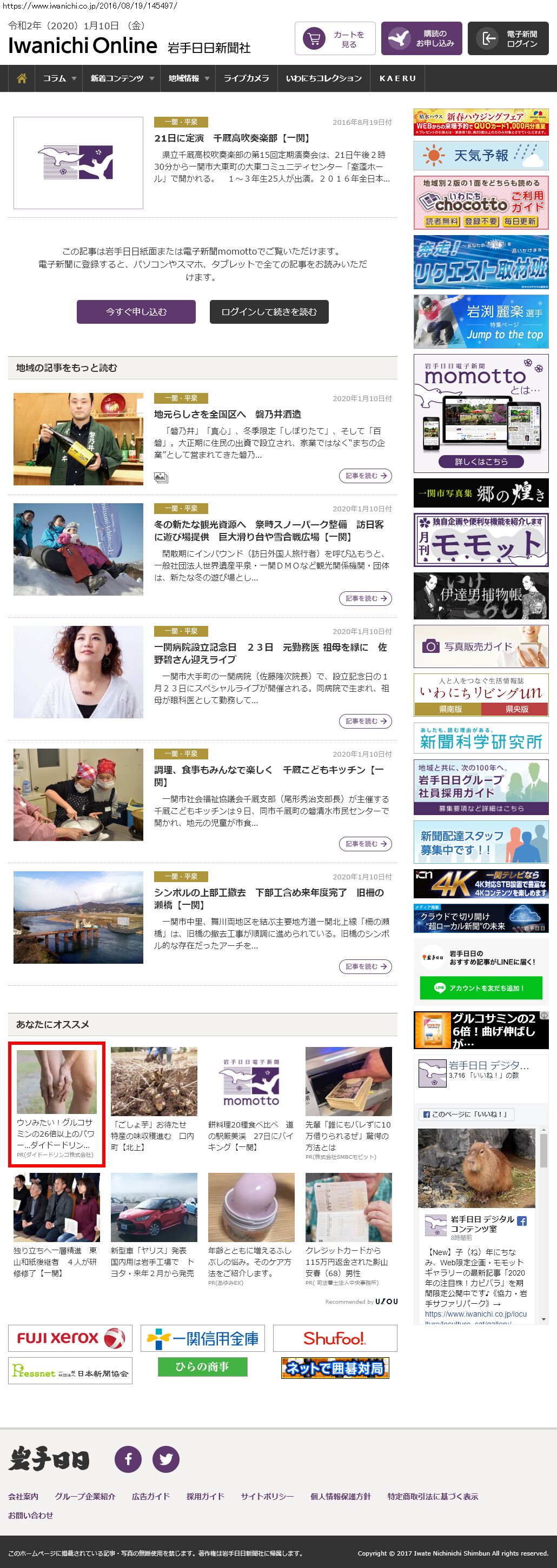
Task: Open the recommended グルコサミン article card
Action: [56, 1104]
